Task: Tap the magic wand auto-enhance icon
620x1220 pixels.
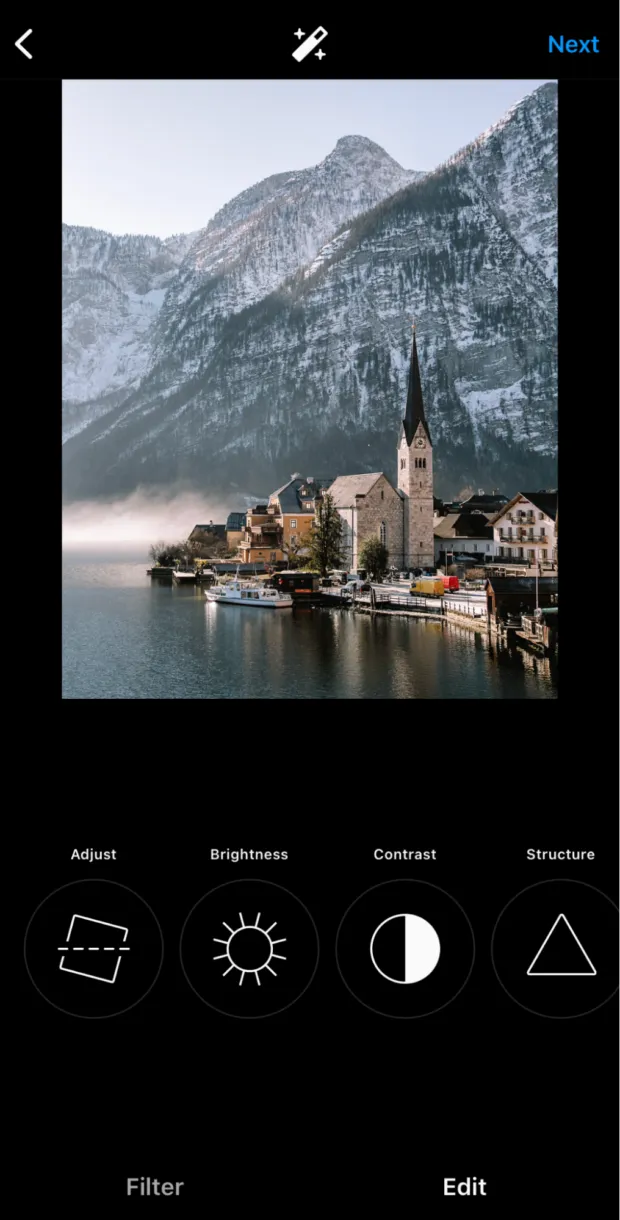Action: [x=309, y=44]
